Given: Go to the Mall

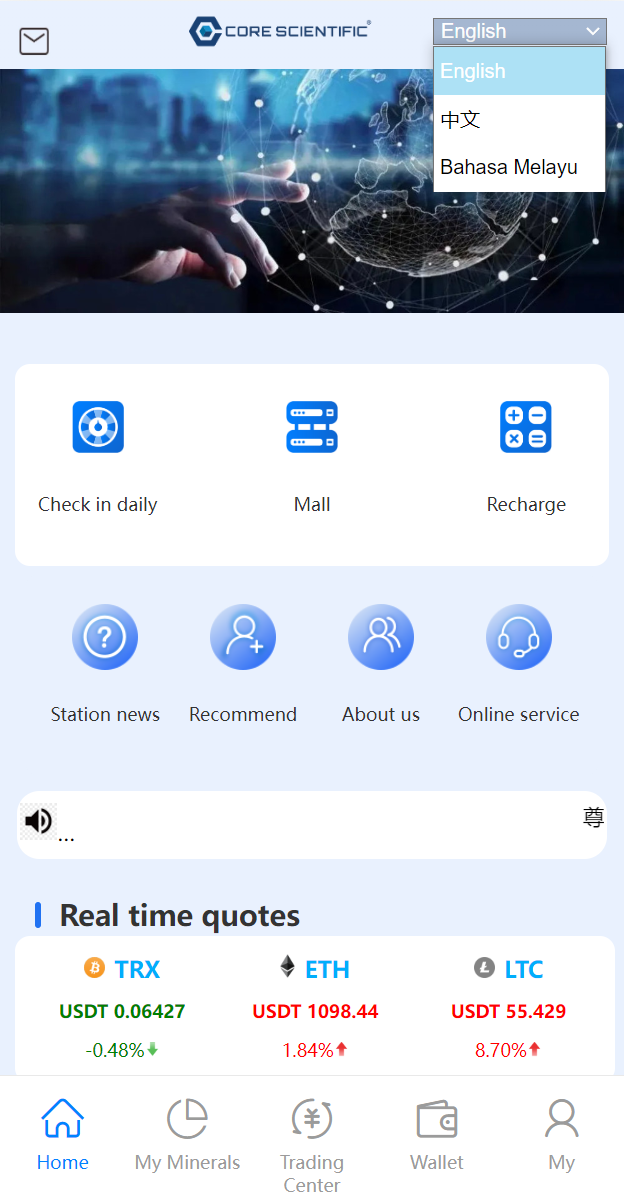Looking at the screenshot, I should click(x=312, y=457).
